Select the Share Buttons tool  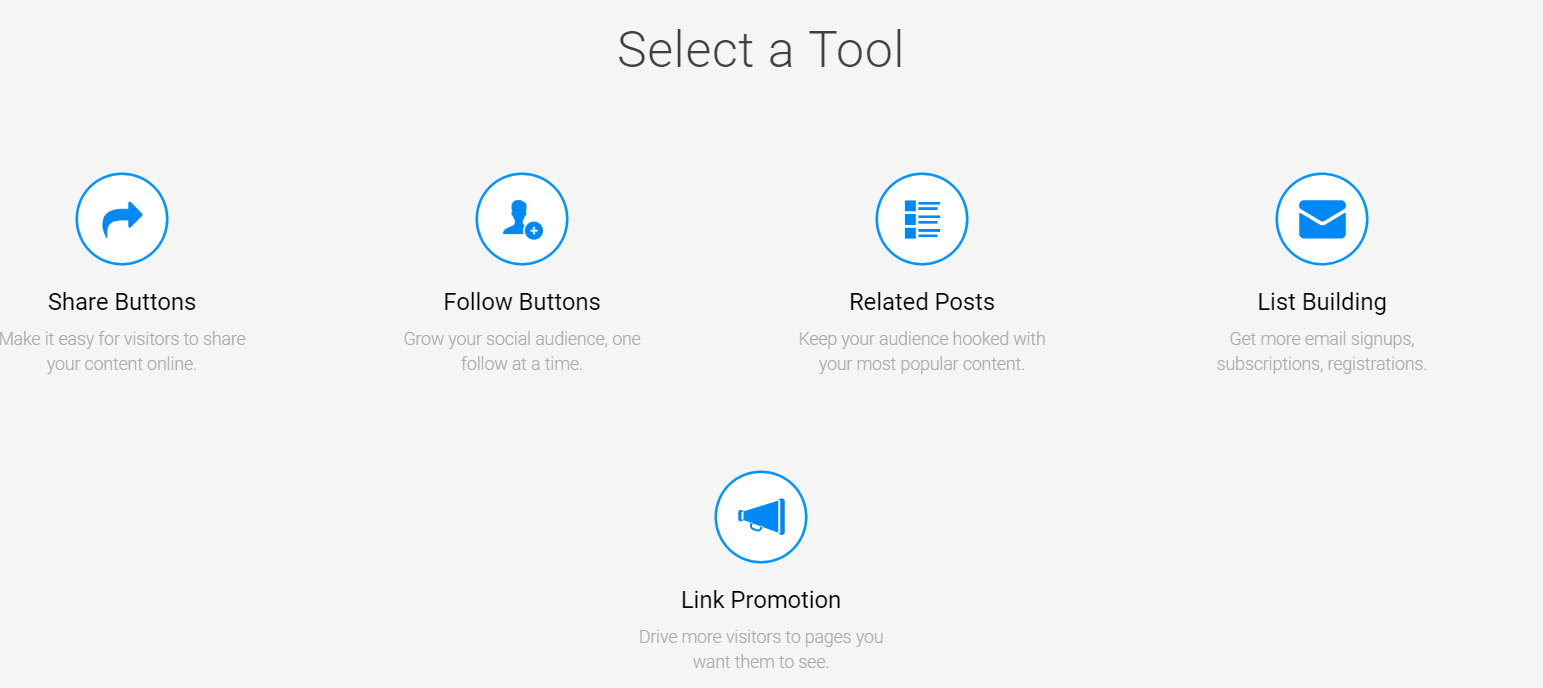122,219
